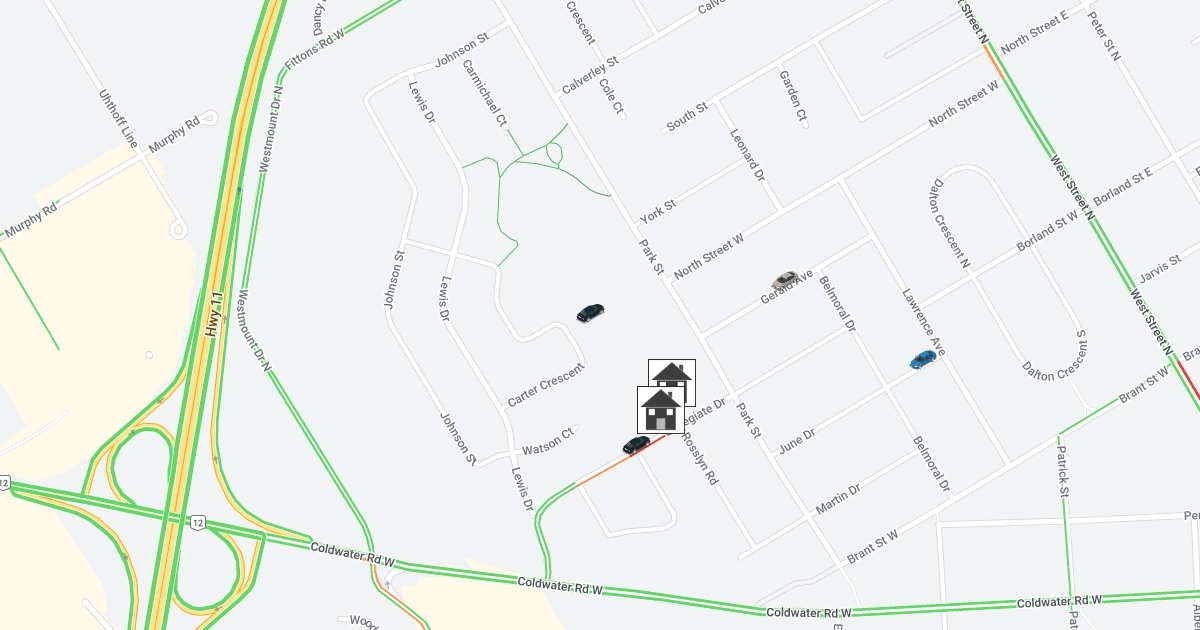Open the front house marker near Collegiate Dr
This screenshot has height=630, width=1200.
pos(660,410)
